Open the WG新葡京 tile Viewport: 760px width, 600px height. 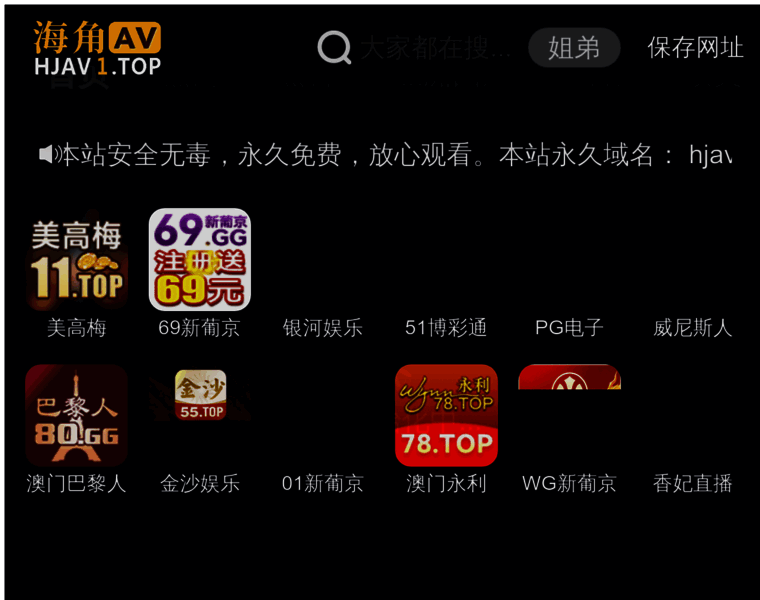569,416
